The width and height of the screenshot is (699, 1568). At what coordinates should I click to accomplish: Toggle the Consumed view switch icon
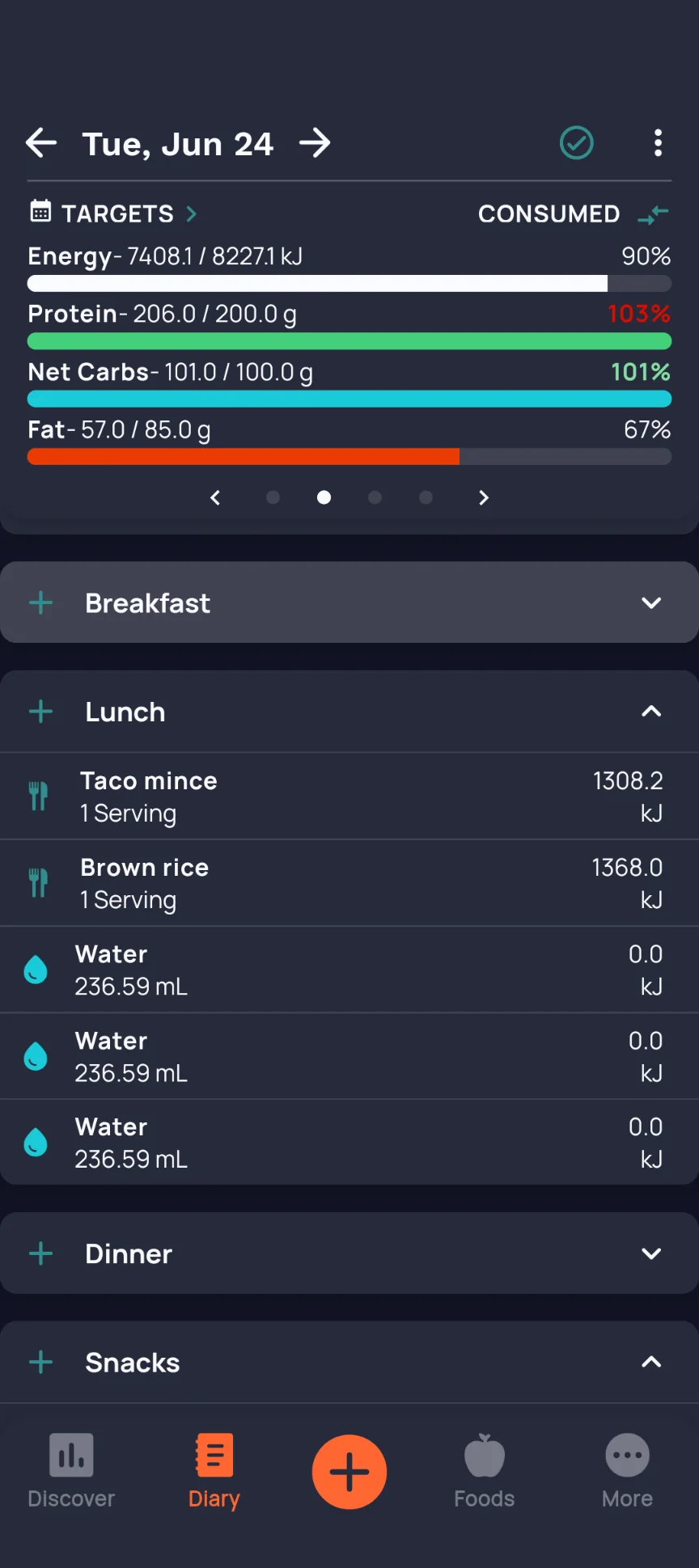click(653, 214)
